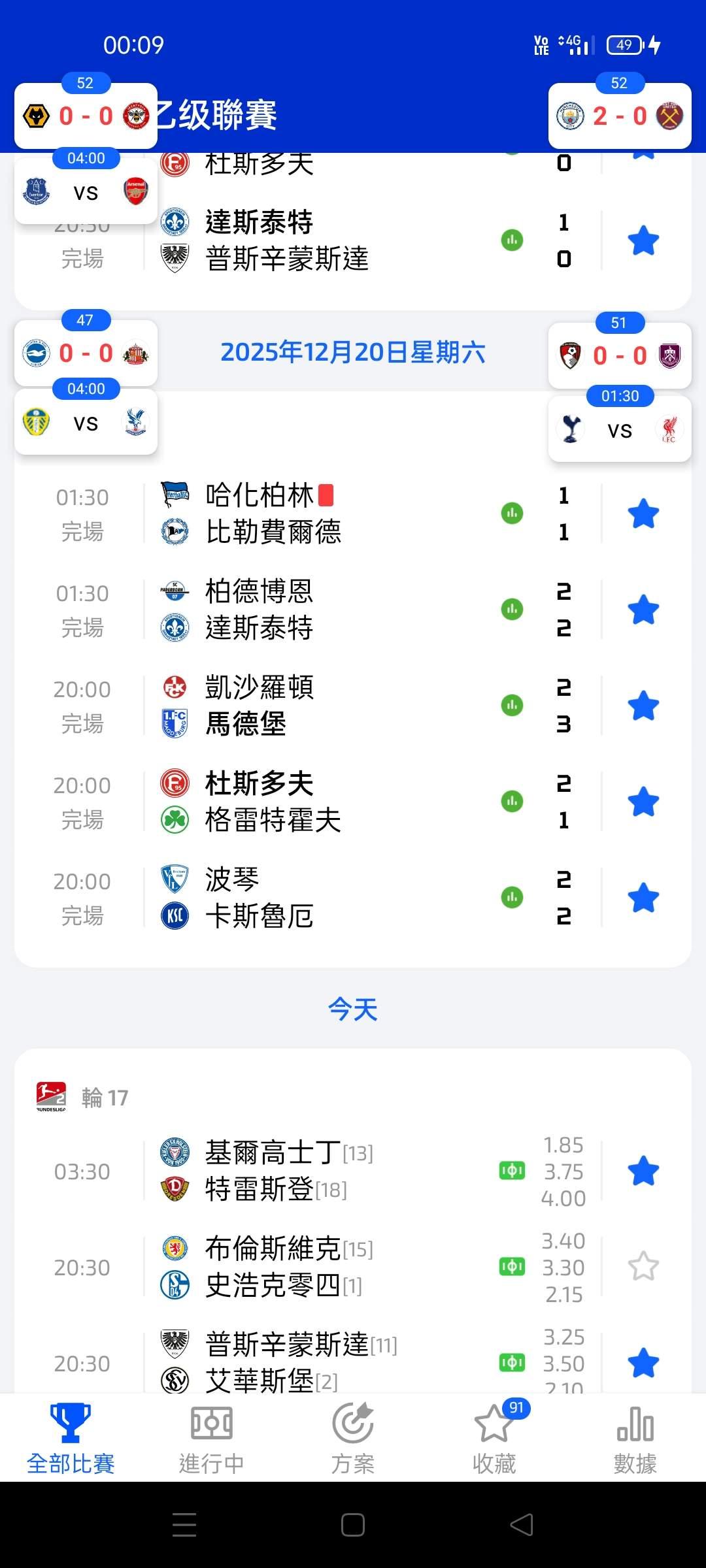Open the floating Tottenham vs Liverpool card

coord(619,431)
